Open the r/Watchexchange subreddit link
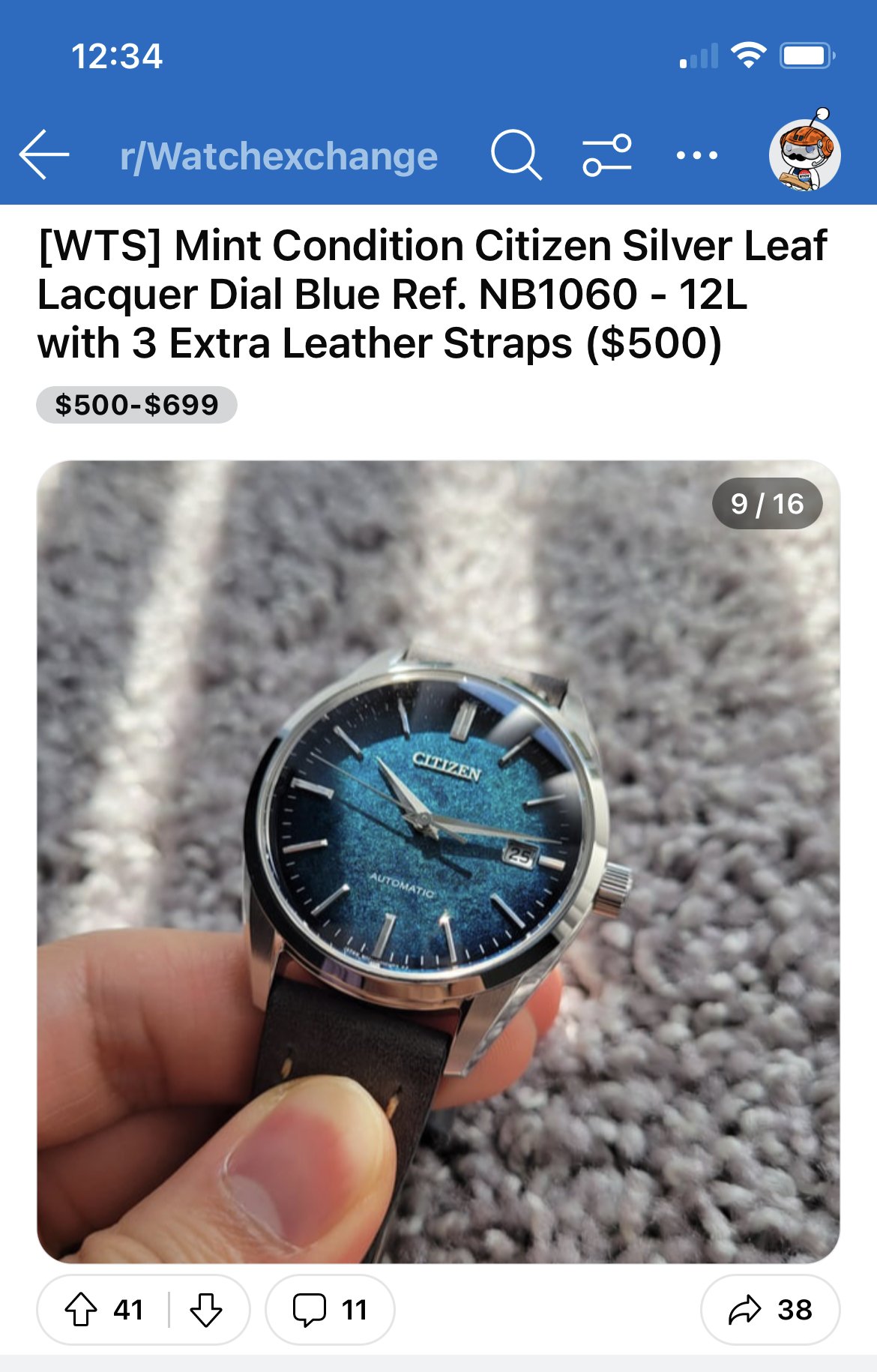Viewport: 877px width, 1372px height. [x=278, y=157]
